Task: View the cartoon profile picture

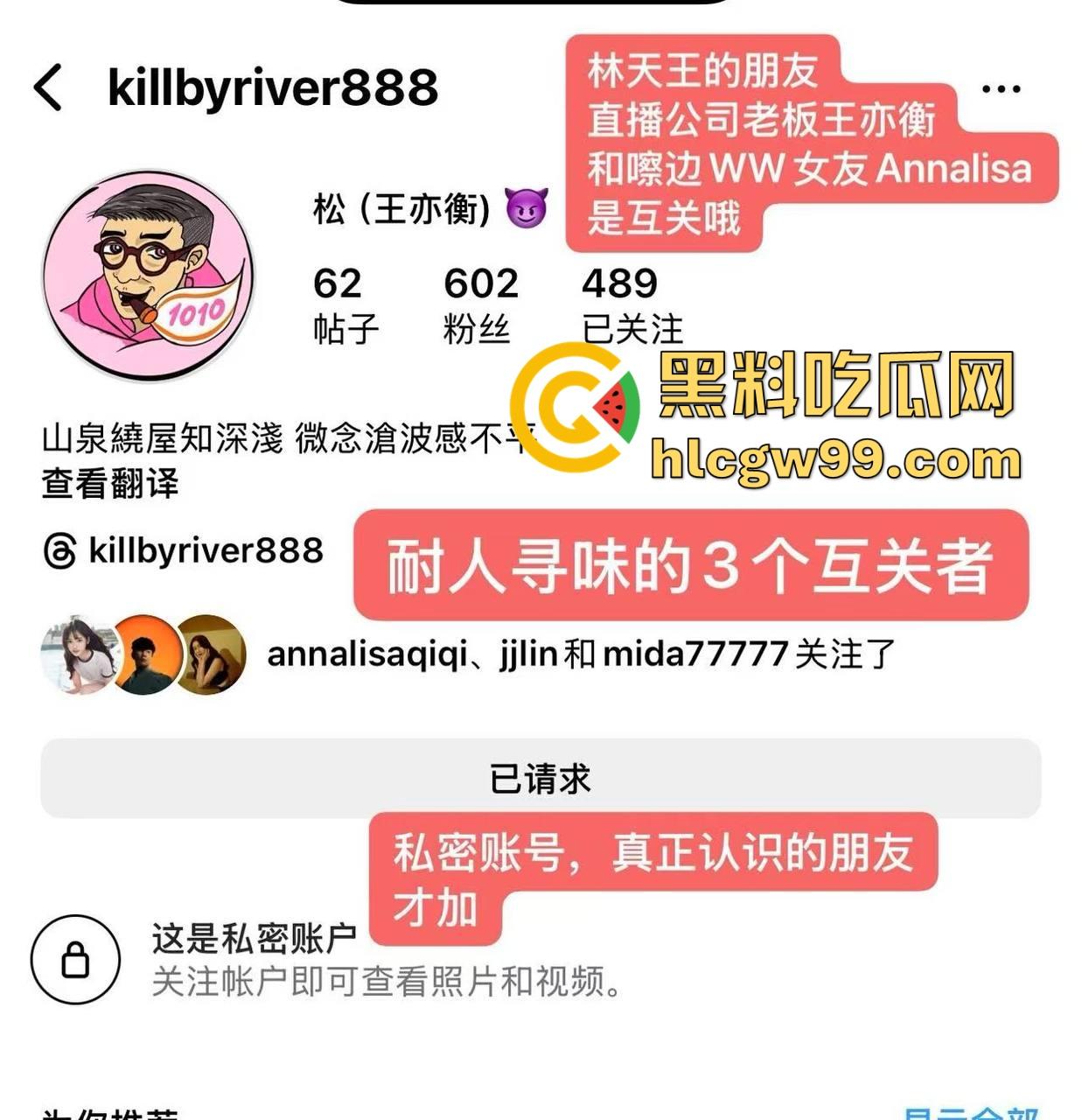Action: click(x=147, y=276)
